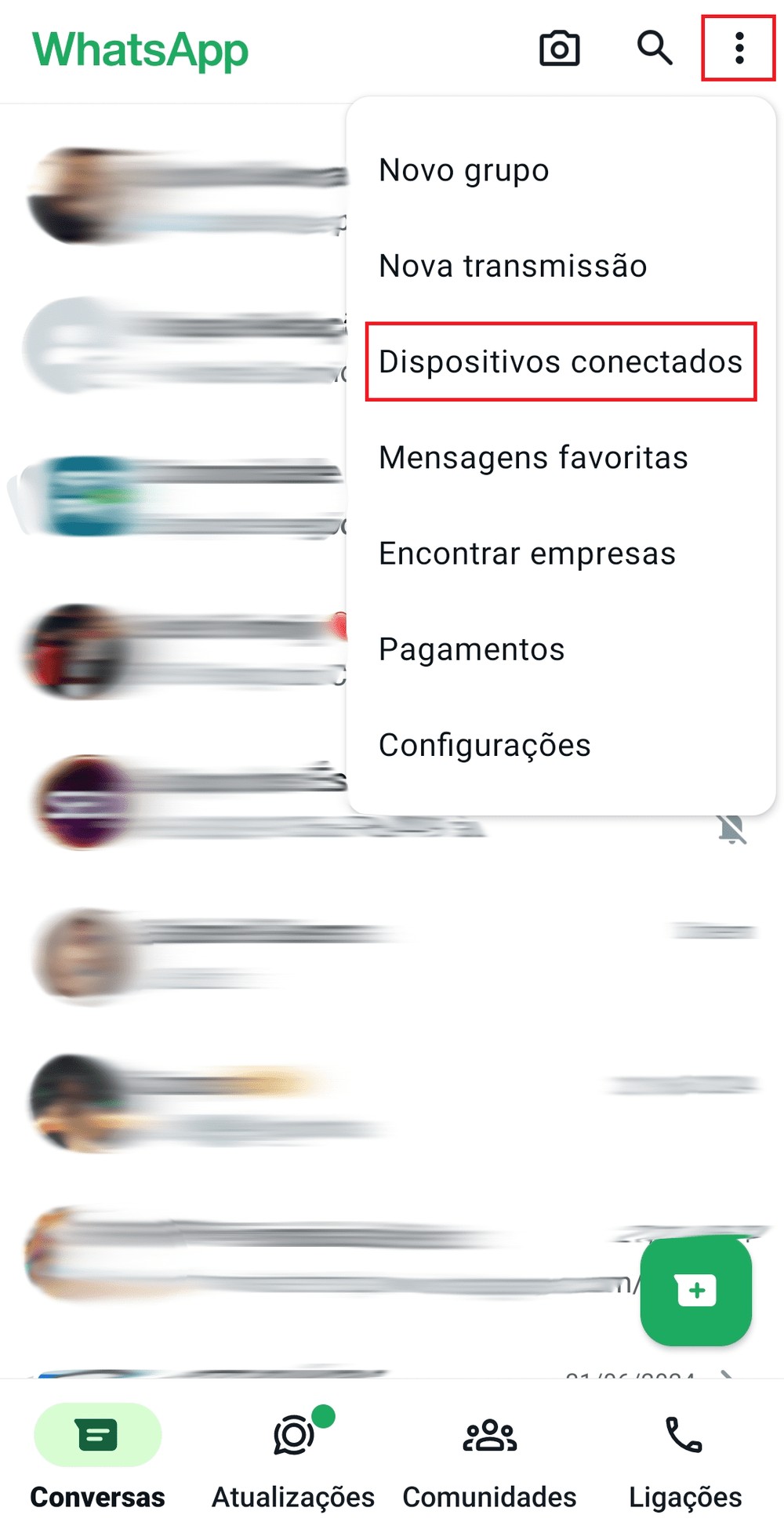Select Nova transmissão option
The height and width of the screenshot is (1522, 784).
click(x=513, y=266)
